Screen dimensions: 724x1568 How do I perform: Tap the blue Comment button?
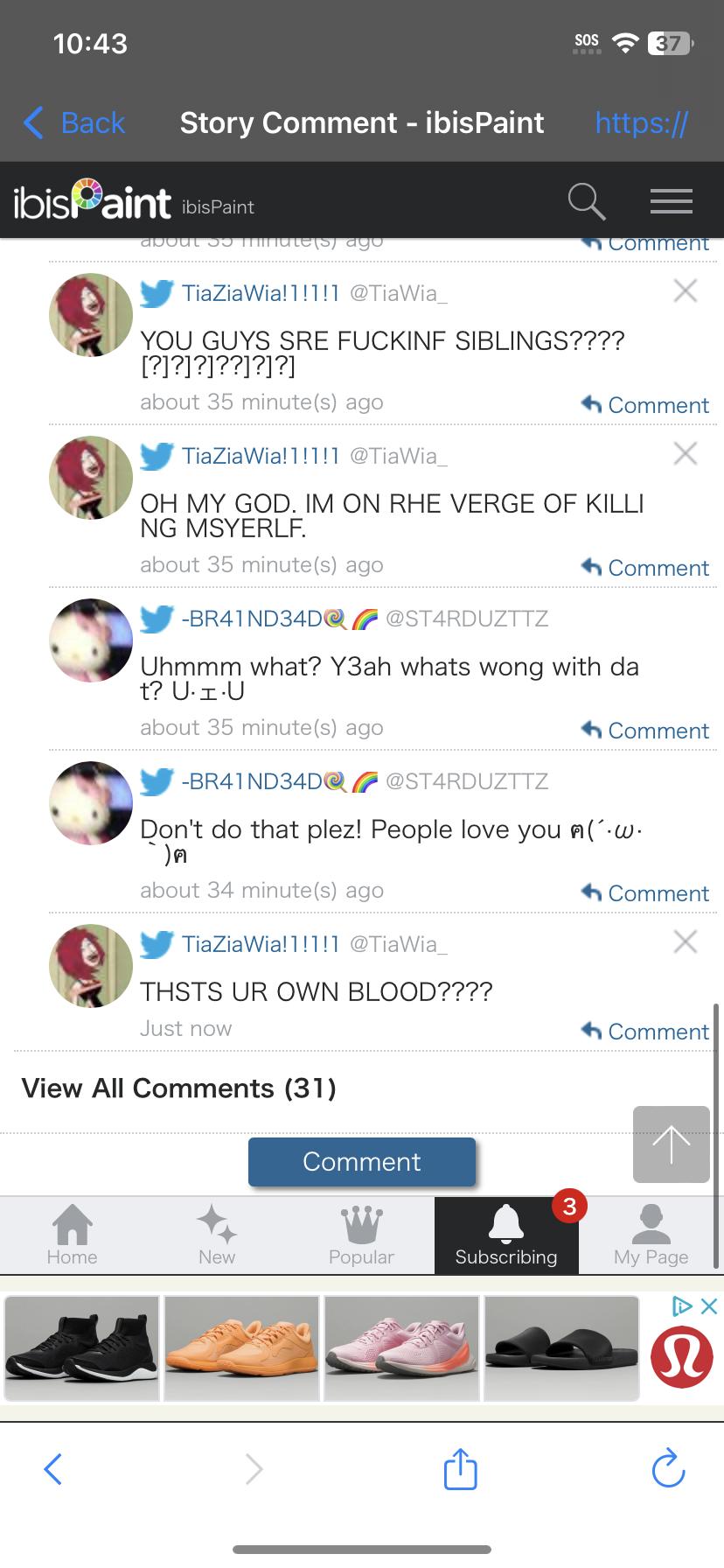click(x=361, y=1161)
